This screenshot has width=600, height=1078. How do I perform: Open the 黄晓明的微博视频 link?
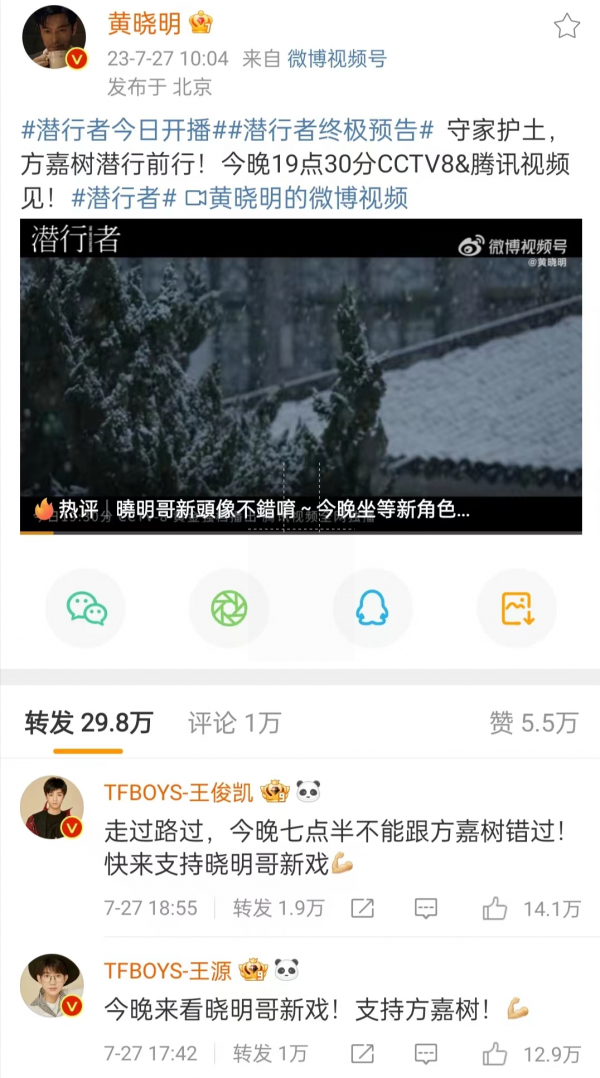point(297,197)
